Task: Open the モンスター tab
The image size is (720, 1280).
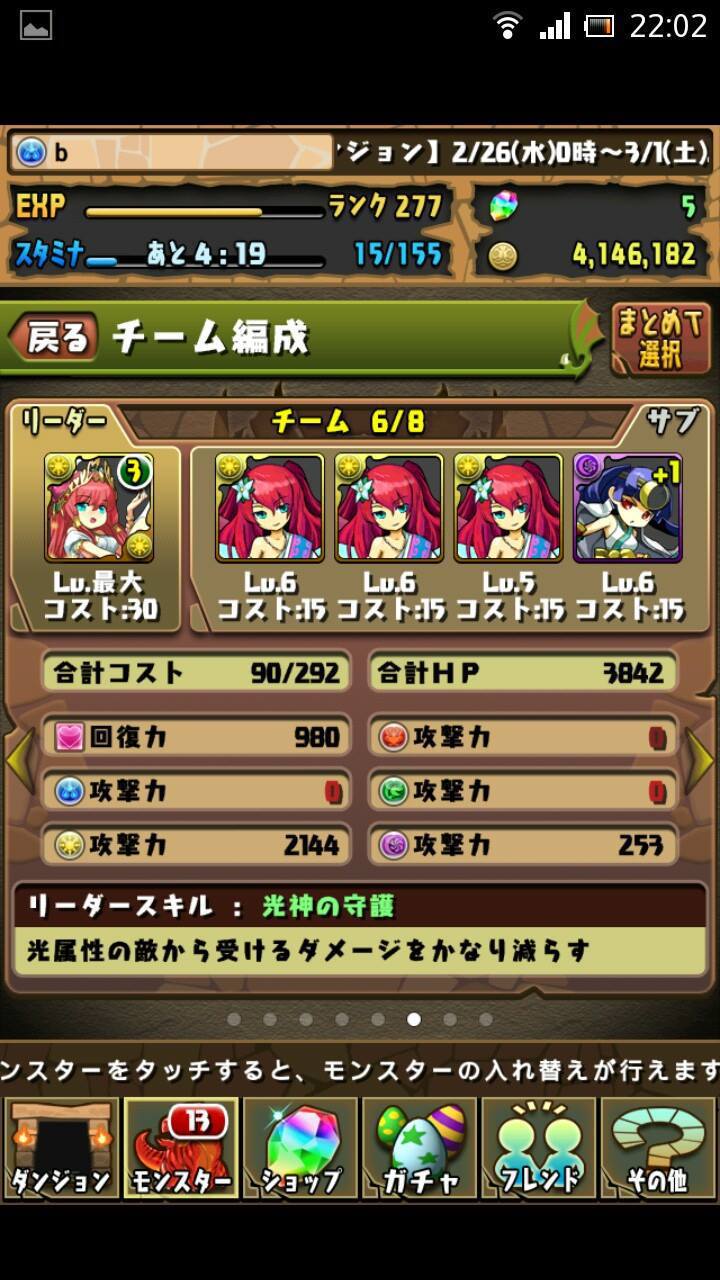Action: click(180, 1148)
